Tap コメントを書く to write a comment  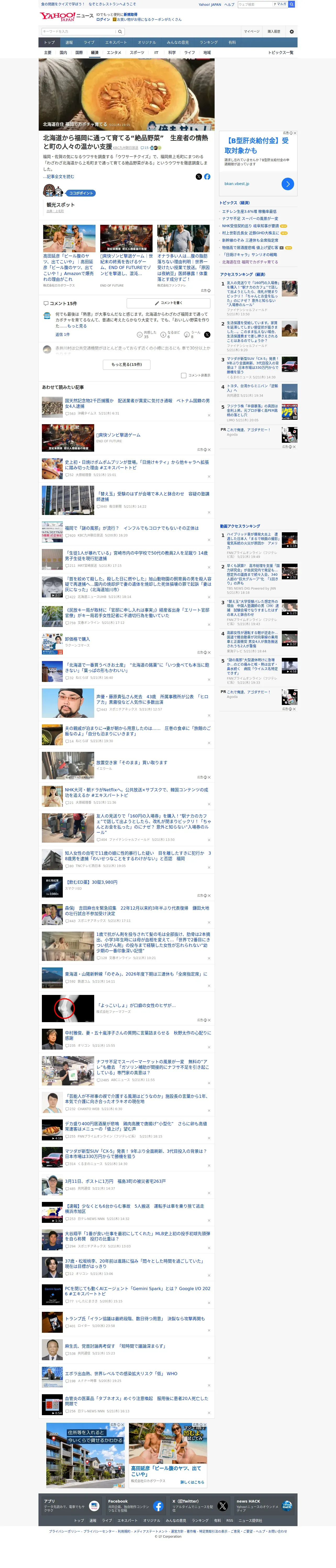[x=169, y=303]
